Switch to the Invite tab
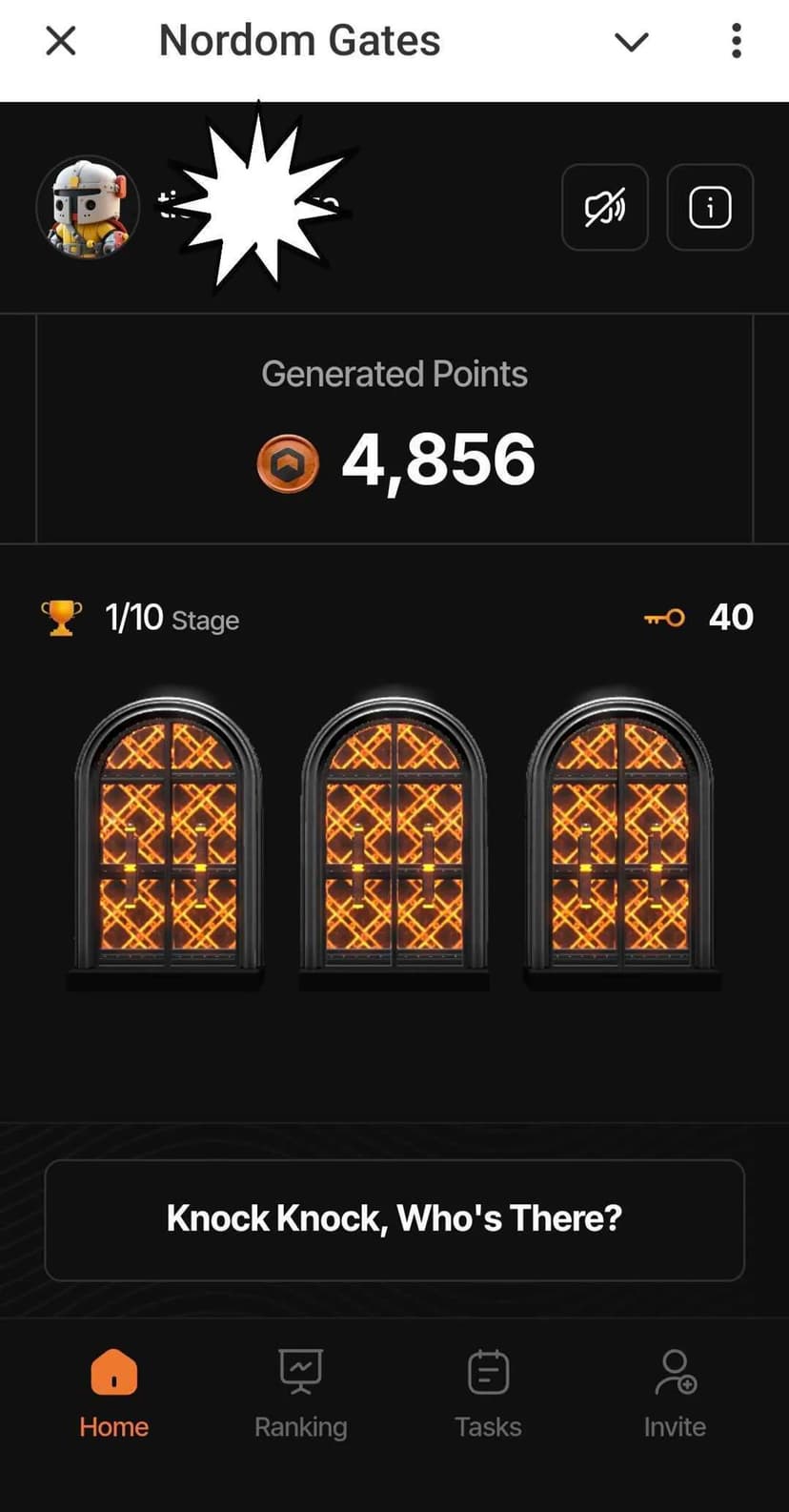 tap(675, 1392)
